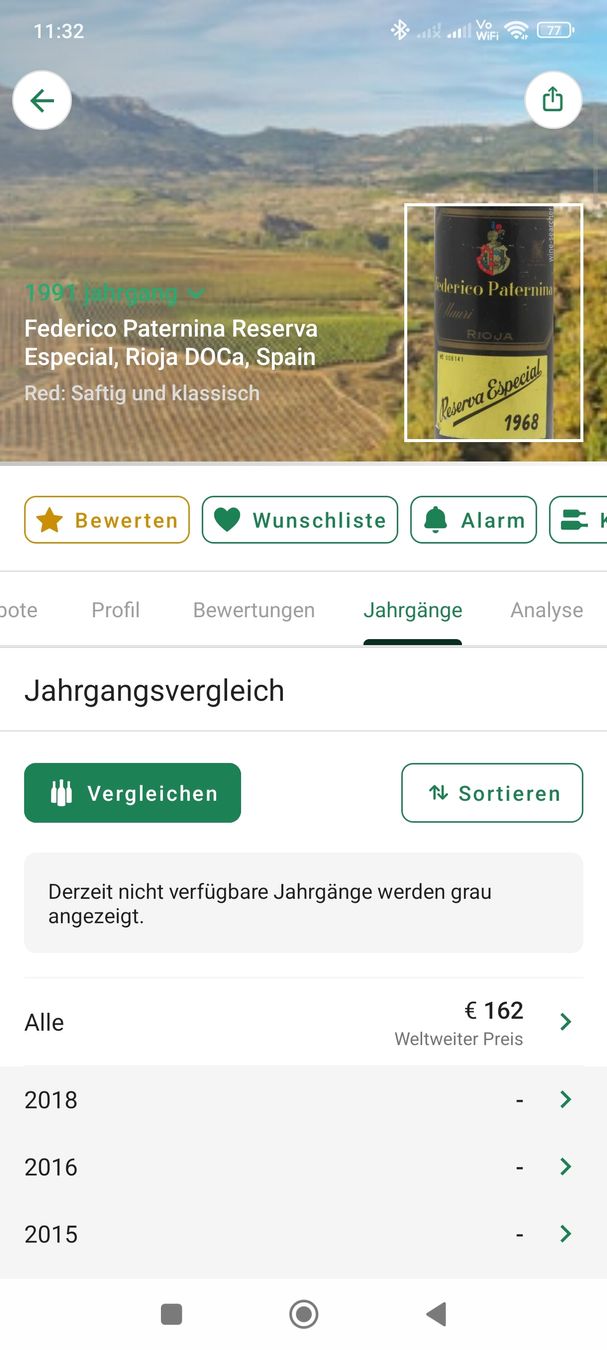Select the Jahrgänge tab
The width and height of the screenshot is (607, 1350).
pos(413,610)
